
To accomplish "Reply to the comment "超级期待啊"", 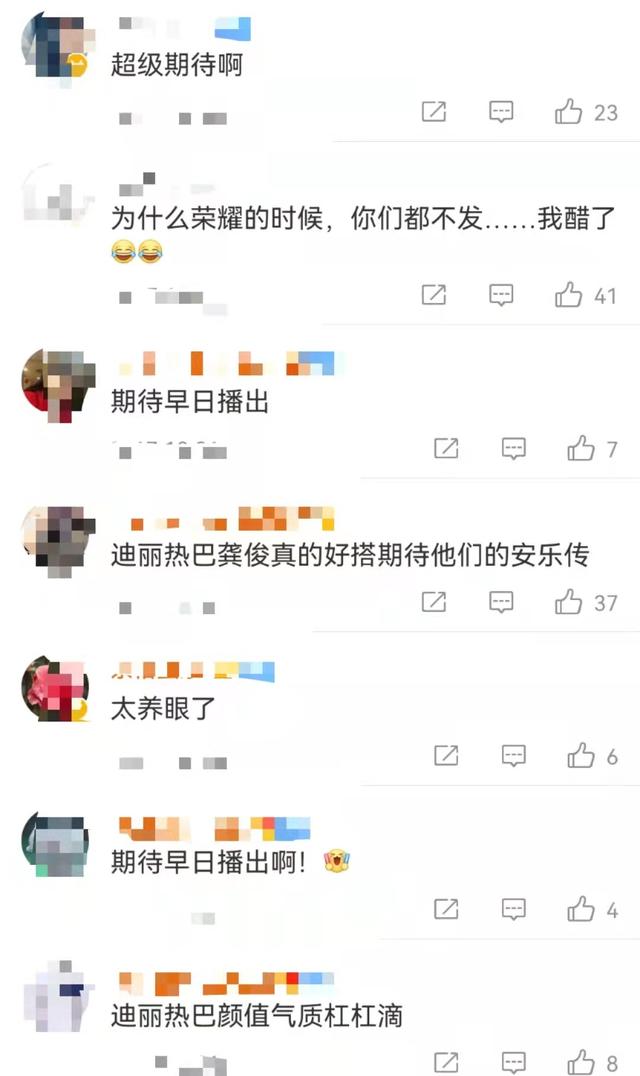I will pos(501,111).
